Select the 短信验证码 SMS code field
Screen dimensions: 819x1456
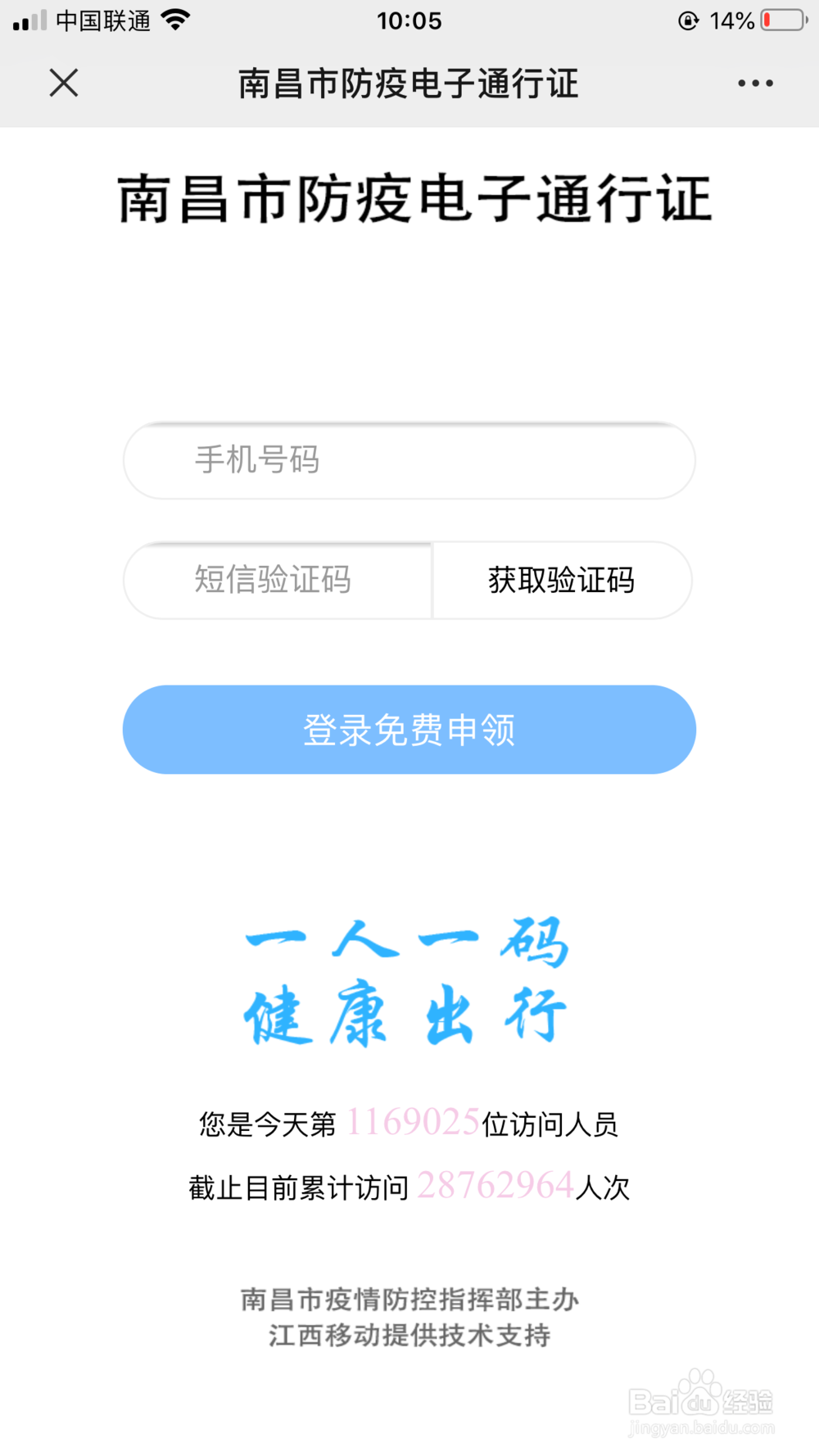coord(278,581)
